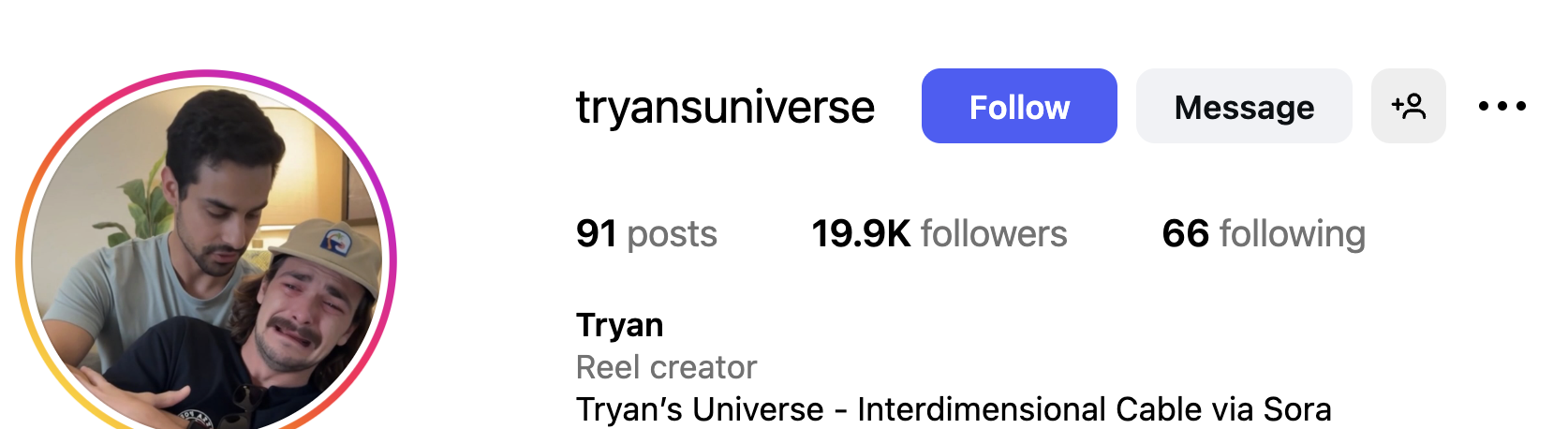Viewport: 1568px width, 429px height.
Task: Open the 19.9K followers list
Action: tap(939, 234)
